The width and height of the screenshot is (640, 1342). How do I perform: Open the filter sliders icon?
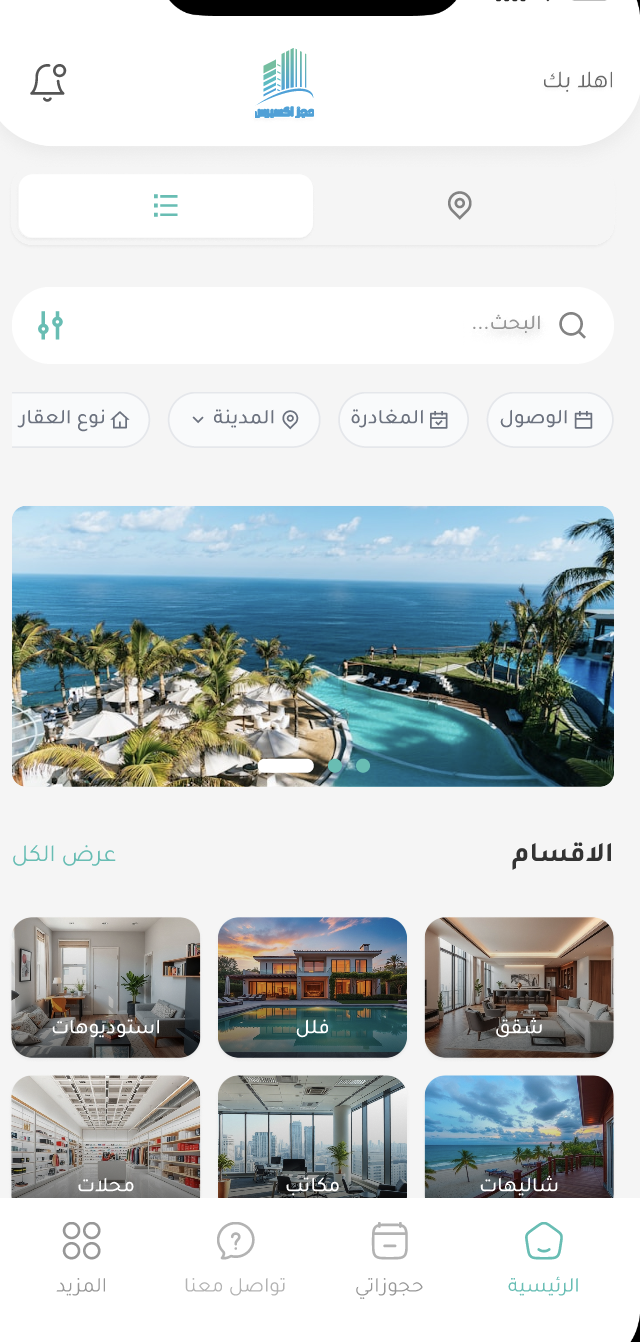pos(51,325)
